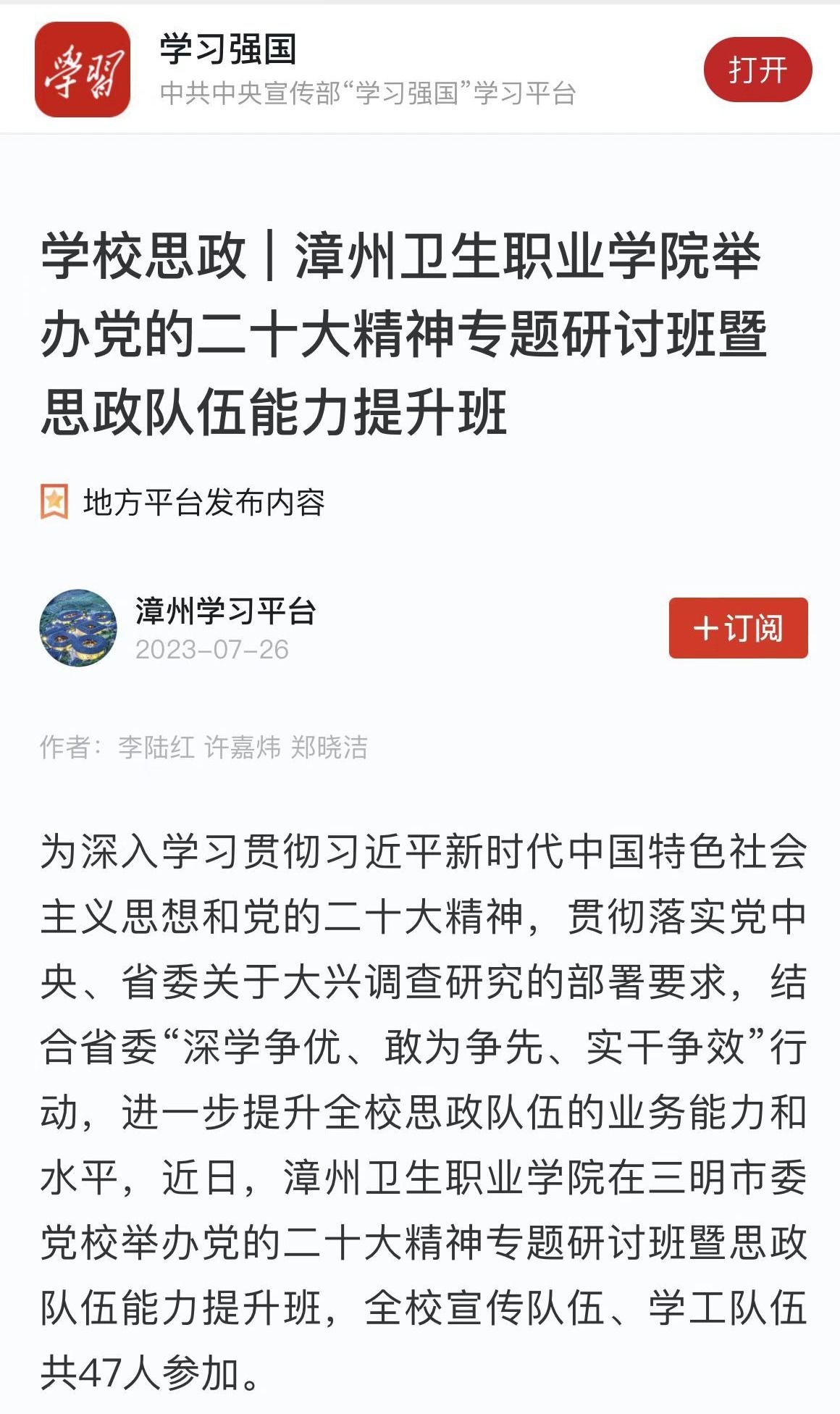Image resolution: width=840 pixels, height=1414 pixels.
Task: Subscribe with the +订阅 button
Action: [x=738, y=628]
